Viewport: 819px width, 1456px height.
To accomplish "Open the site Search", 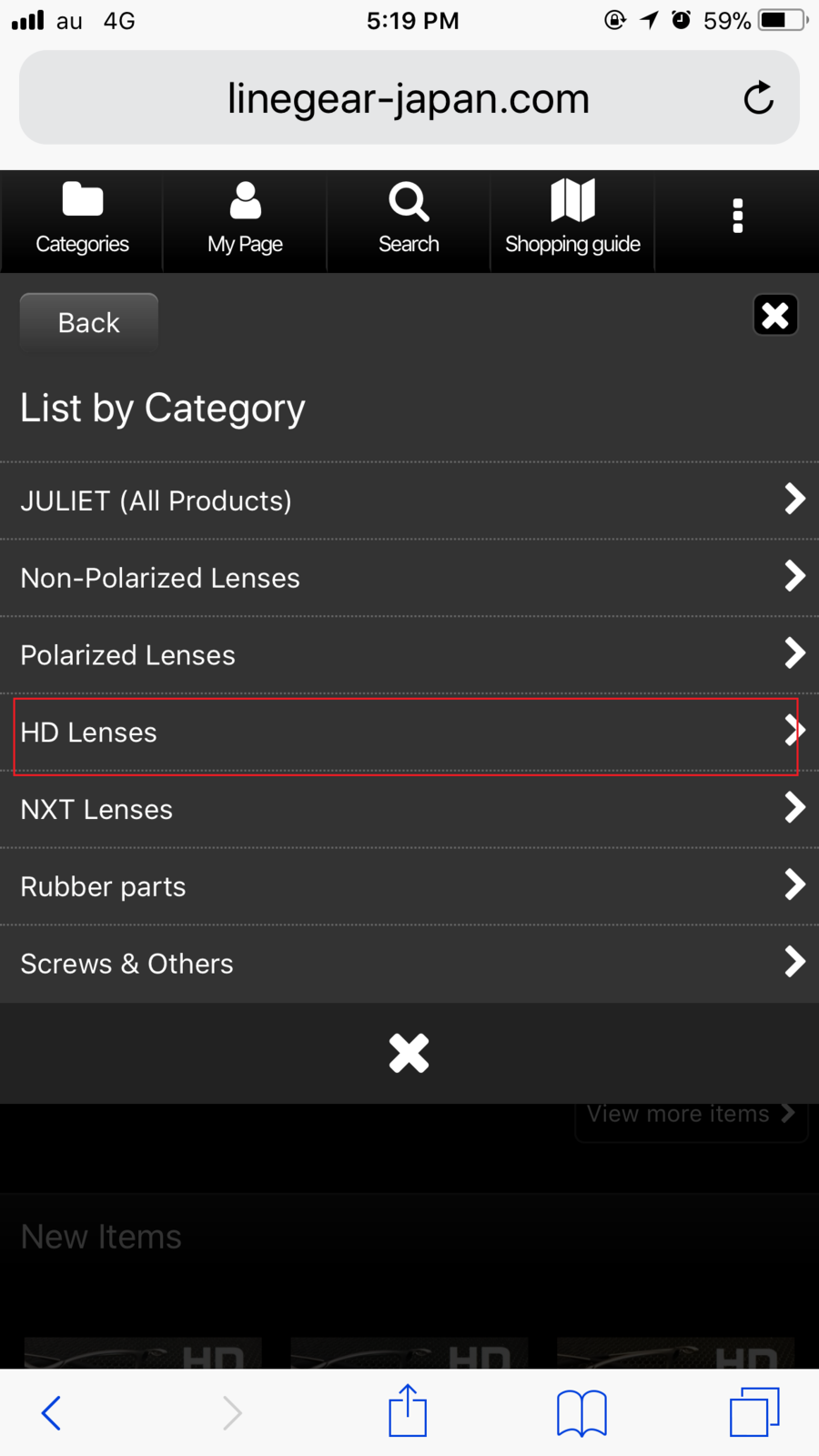I will tap(409, 220).
